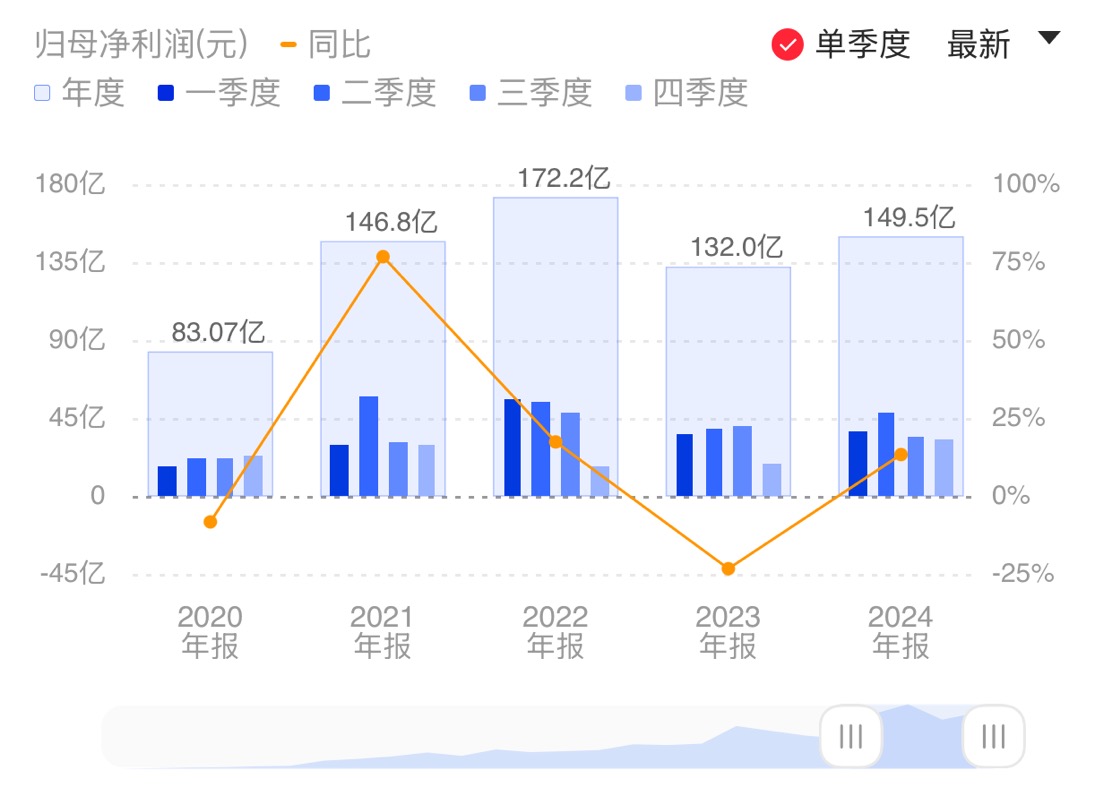Uncheck the 单季度 checkbox
The width and height of the screenshot is (1104, 795).
[788, 45]
